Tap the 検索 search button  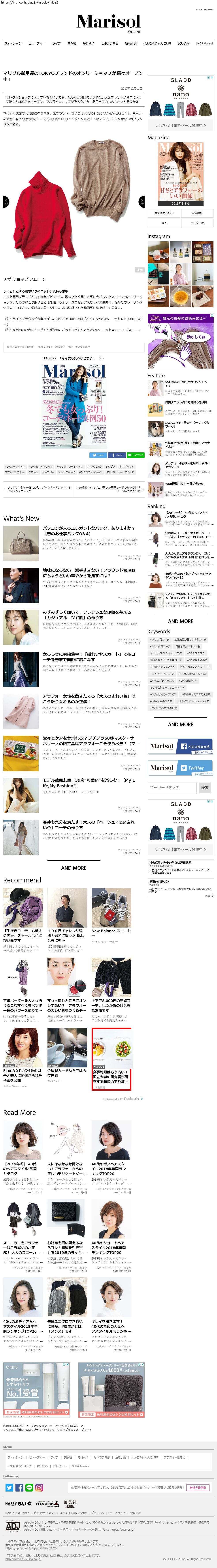[205, 788]
